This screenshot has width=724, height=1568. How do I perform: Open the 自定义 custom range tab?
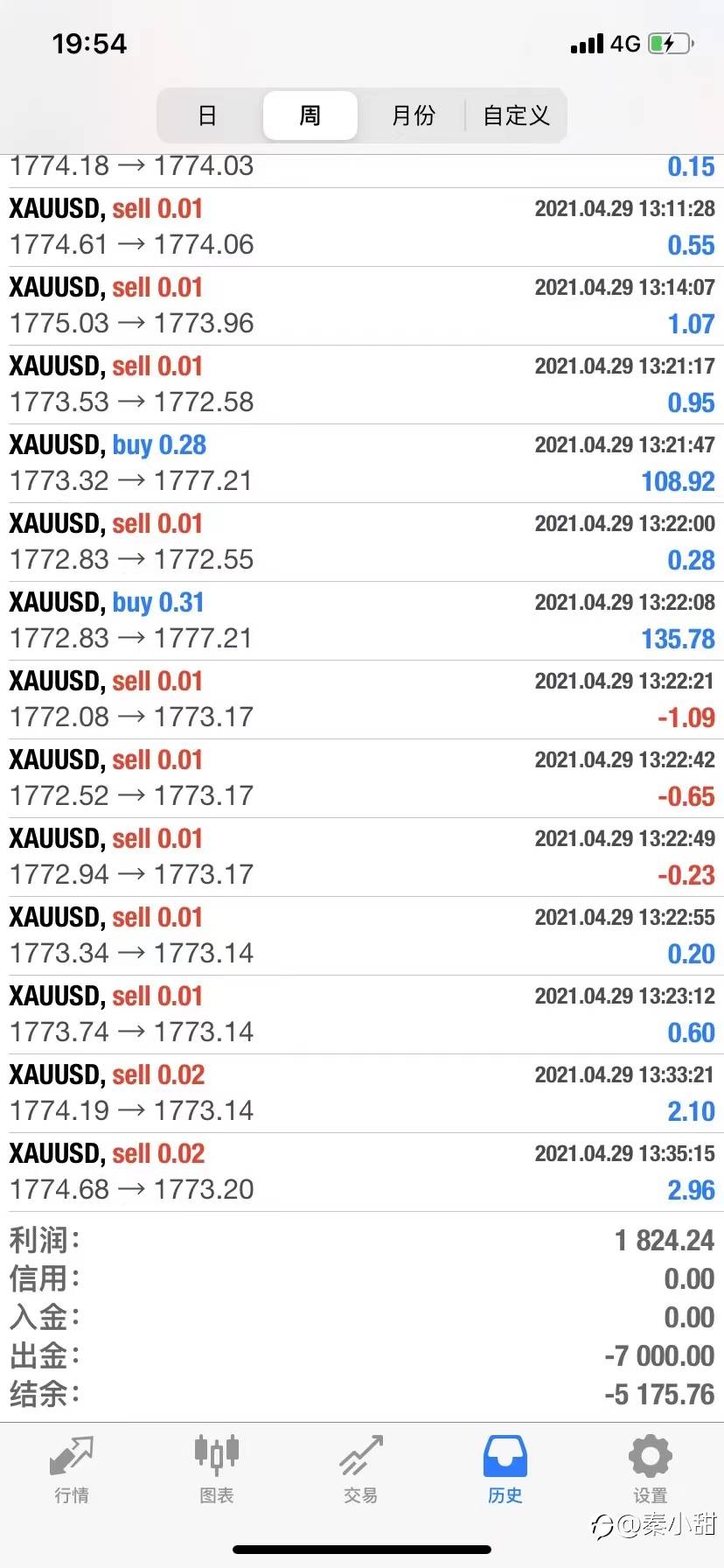pos(516,115)
